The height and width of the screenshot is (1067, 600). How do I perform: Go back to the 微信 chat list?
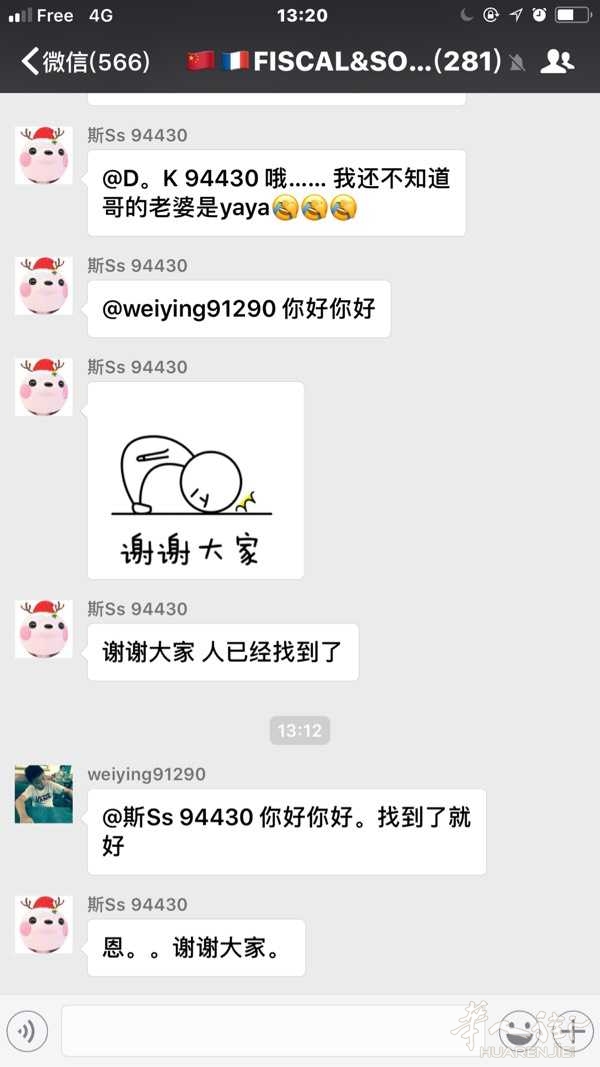click(x=85, y=62)
